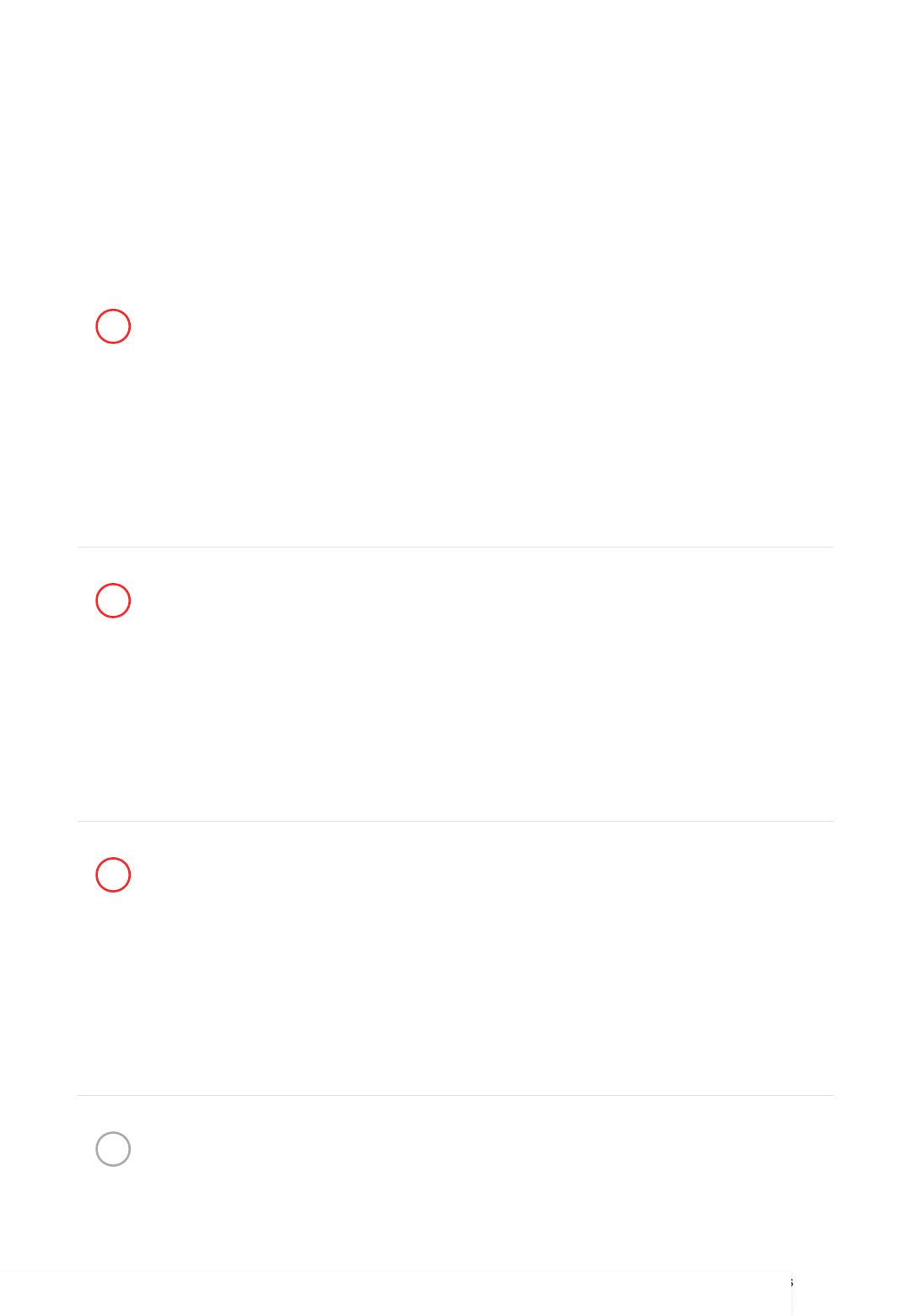901x1316 pixels.
Task: Select the gray unselected circle option
Action: coord(113,1149)
